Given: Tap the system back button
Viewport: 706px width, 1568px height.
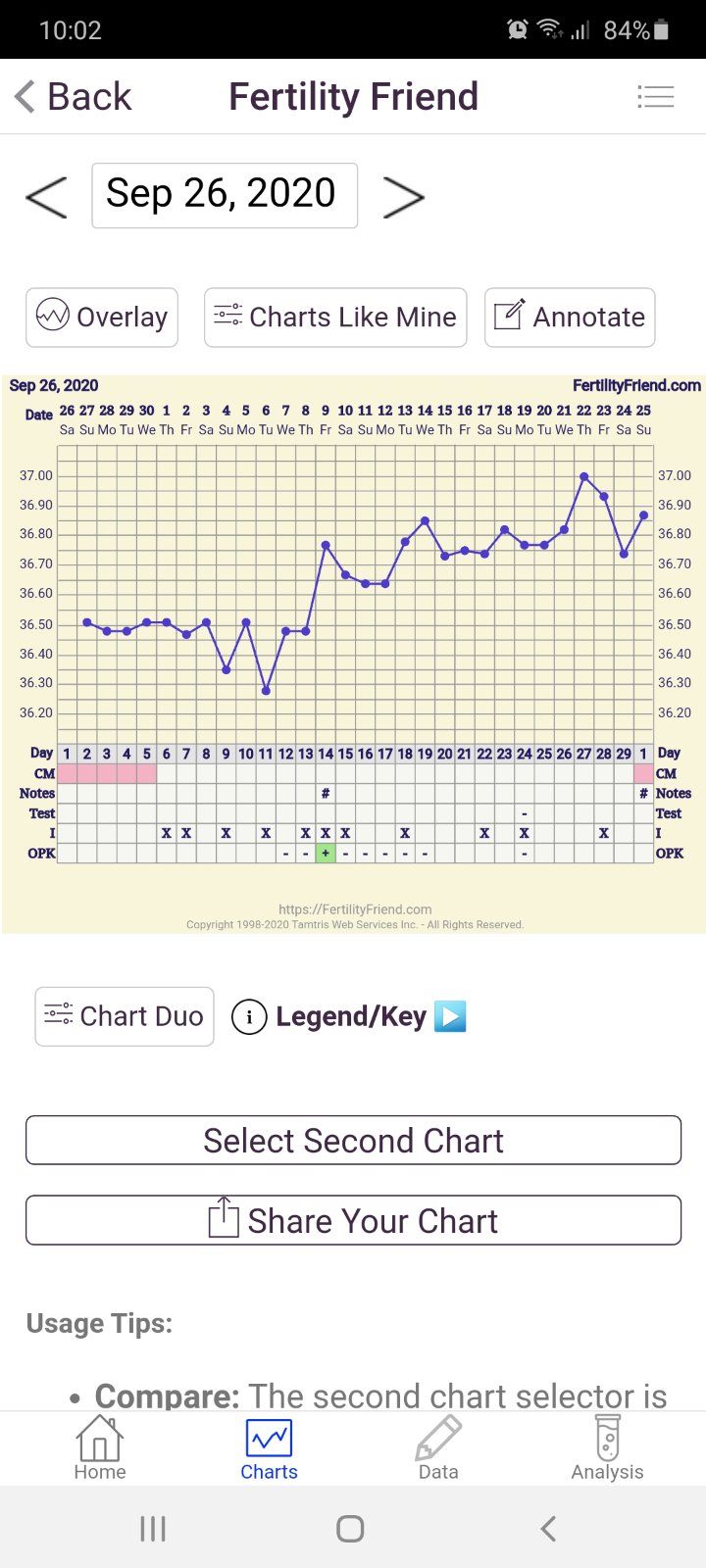Looking at the screenshot, I should (x=548, y=1528).
